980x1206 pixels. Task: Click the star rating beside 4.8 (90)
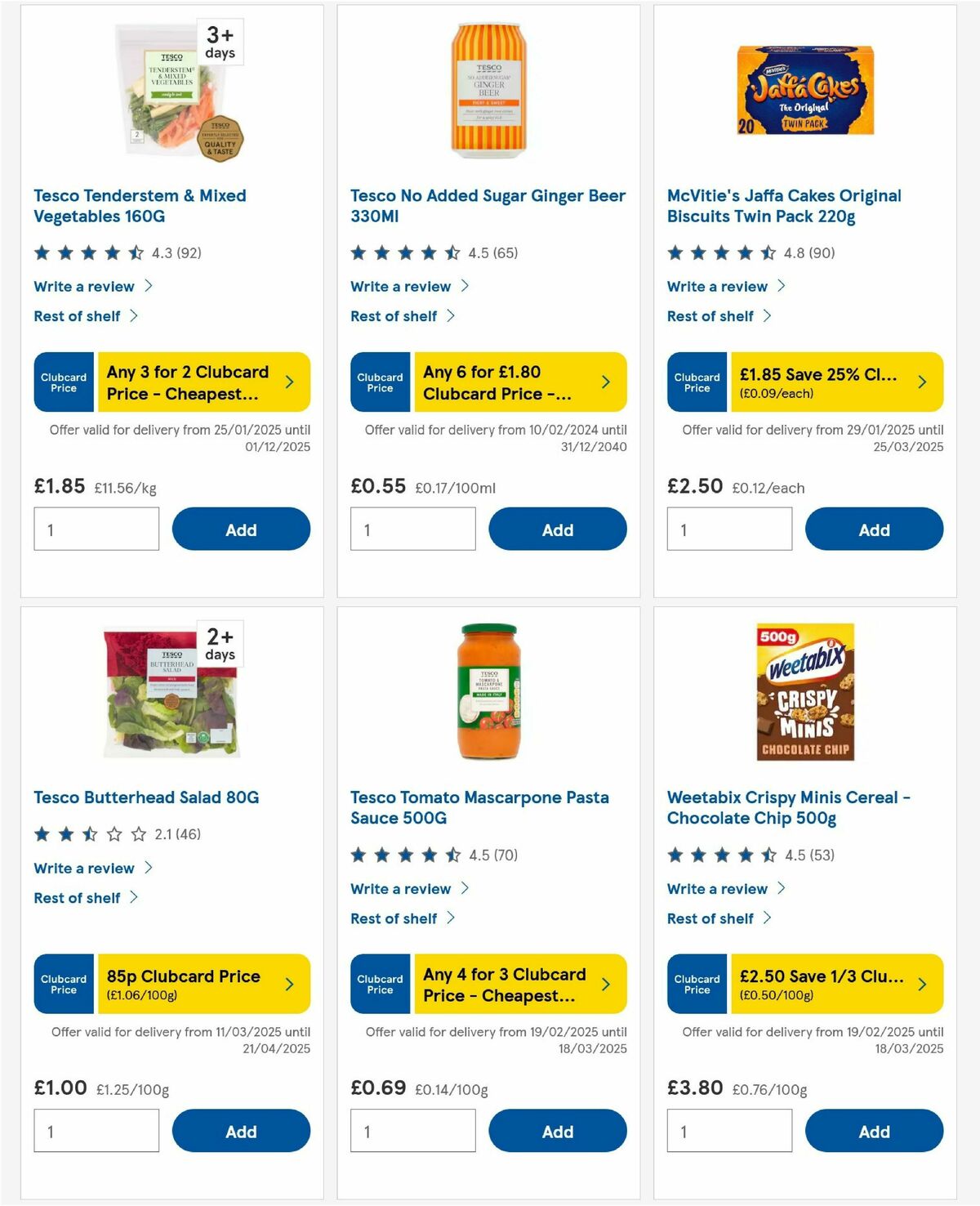click(719, 253)
